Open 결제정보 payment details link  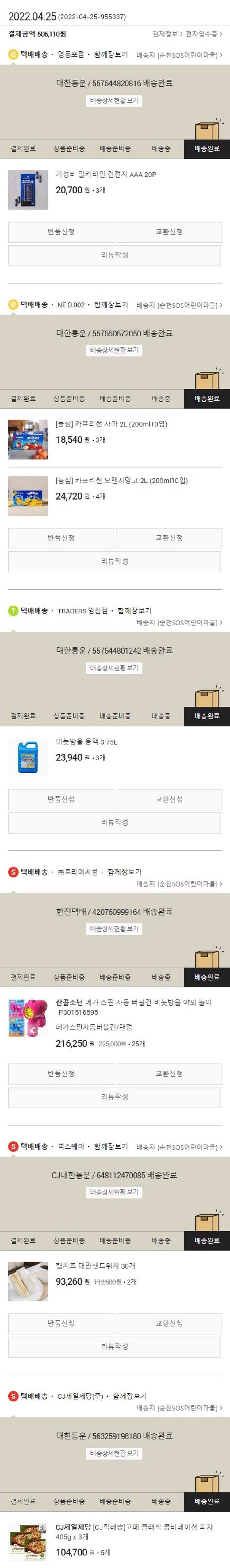click(165, 34)
